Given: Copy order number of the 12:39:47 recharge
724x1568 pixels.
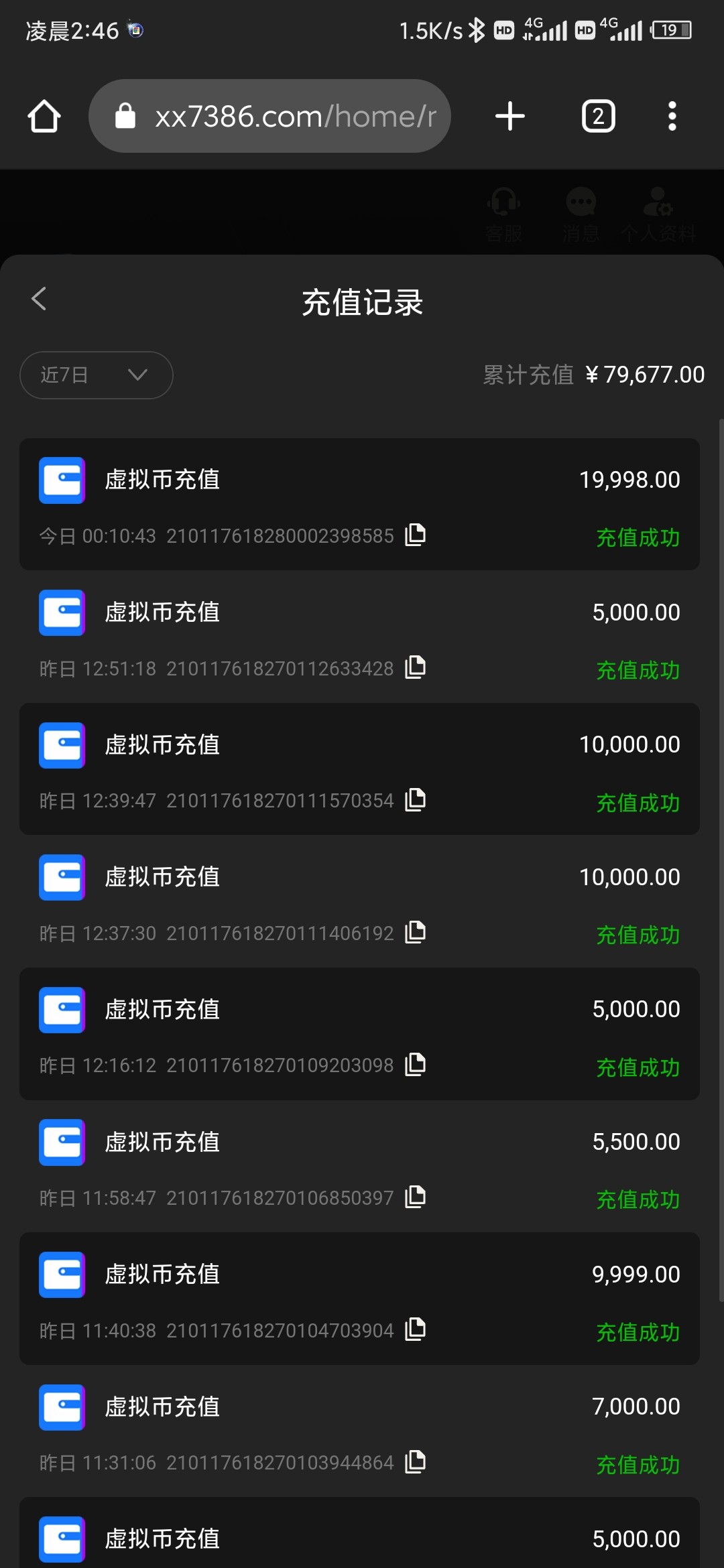Looking at the screenshot, I should (x=416, y=799).
